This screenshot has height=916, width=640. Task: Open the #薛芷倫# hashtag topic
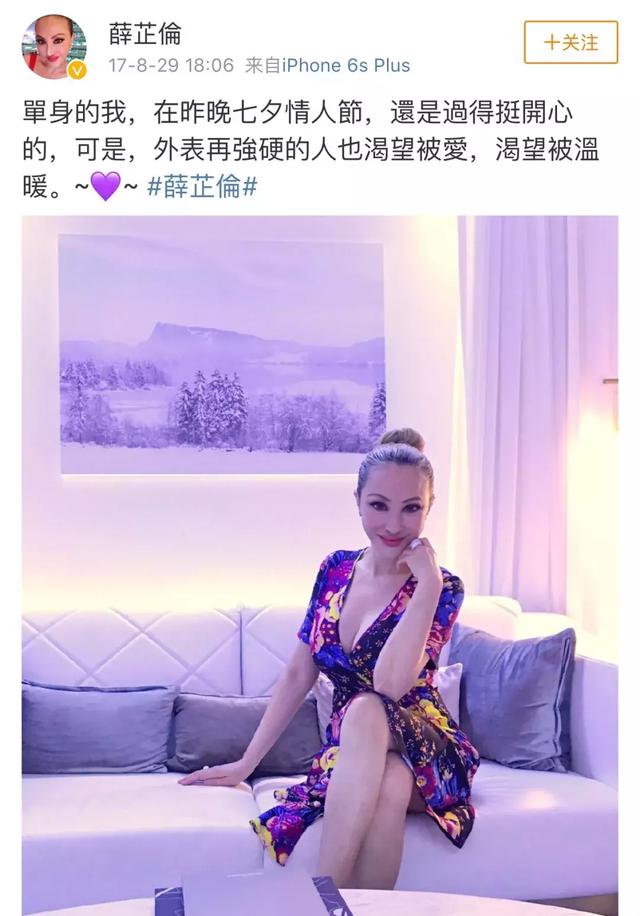(202, 186)
